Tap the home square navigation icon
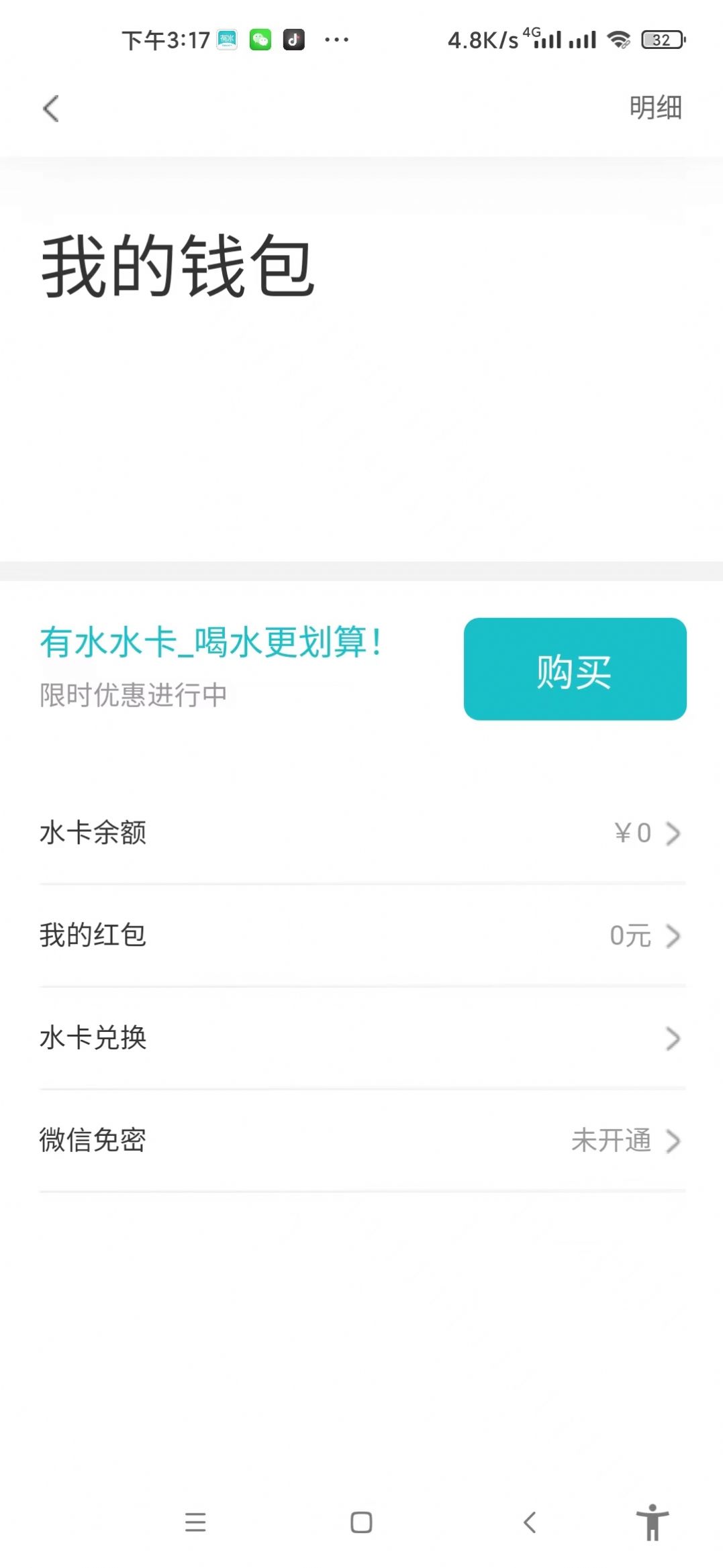Screen dimensions: 723x1568 361,1523
